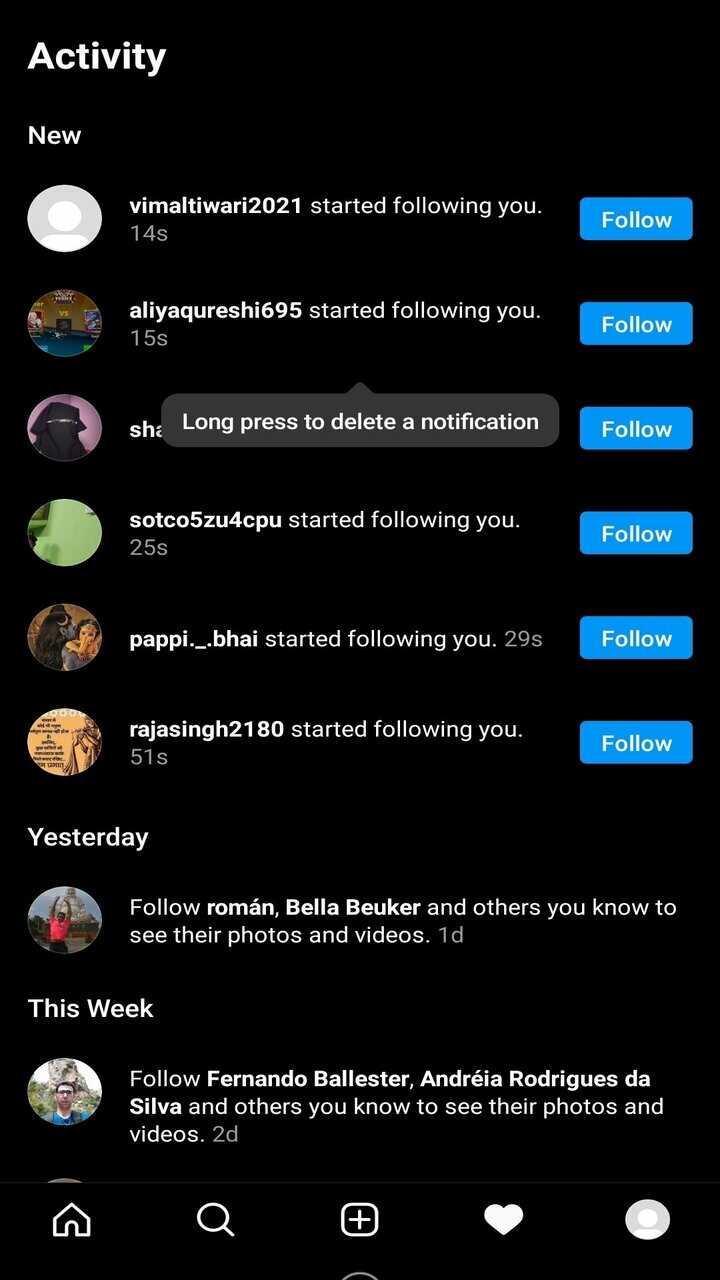The height and width of the screenshot is (1280, 720).
Task: Switch to the Search tab
Action: tap(215, 1219)
